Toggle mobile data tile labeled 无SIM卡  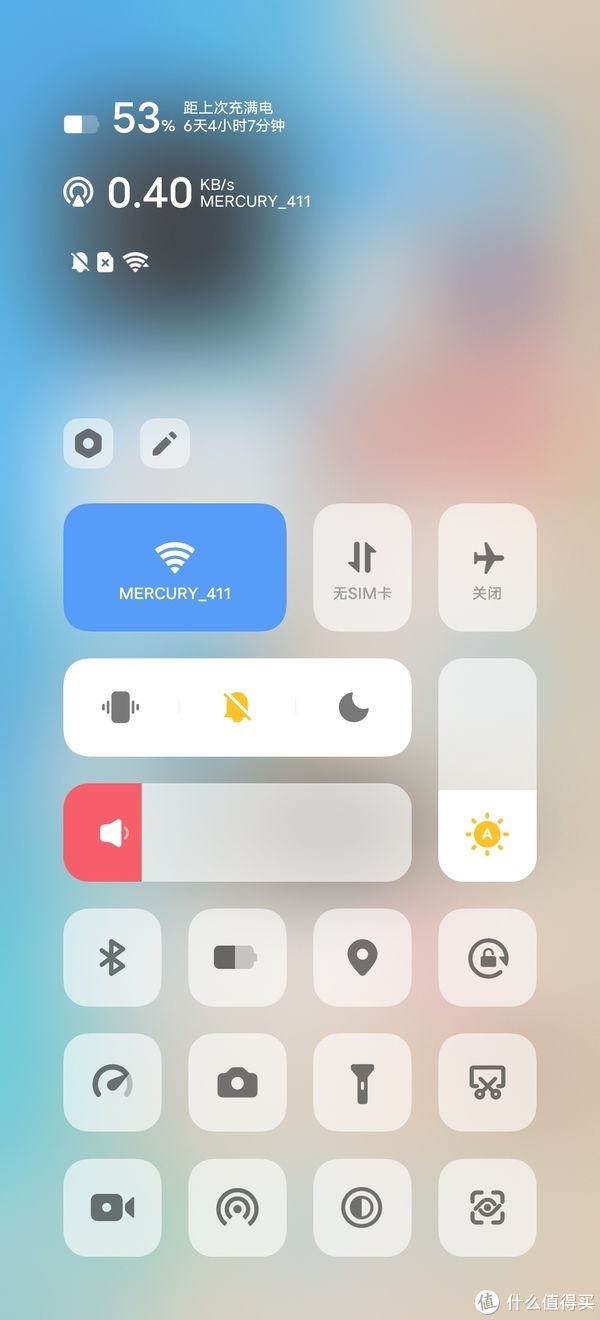[362, 567]
